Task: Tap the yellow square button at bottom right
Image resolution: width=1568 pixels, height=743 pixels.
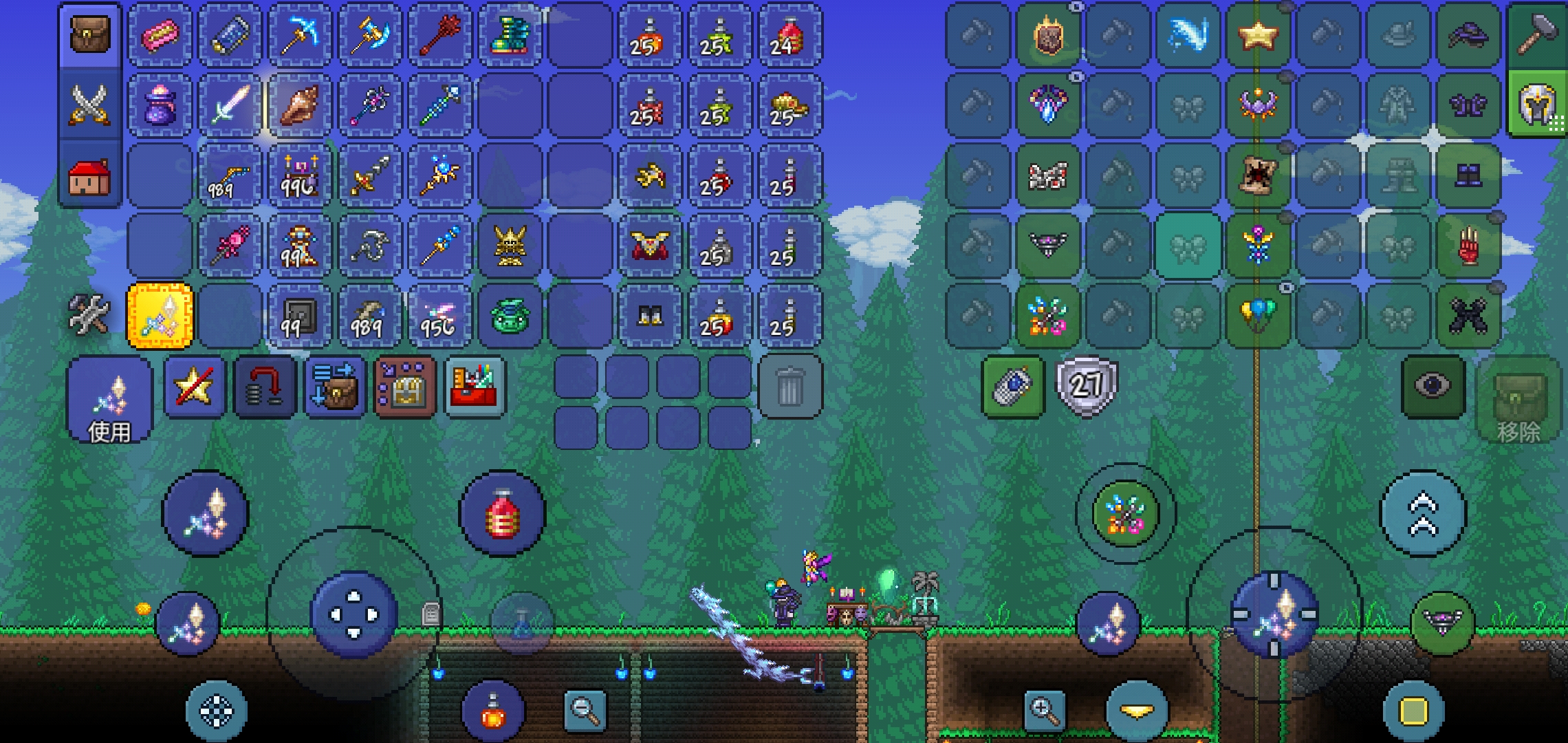Action: pos(1413,711)
